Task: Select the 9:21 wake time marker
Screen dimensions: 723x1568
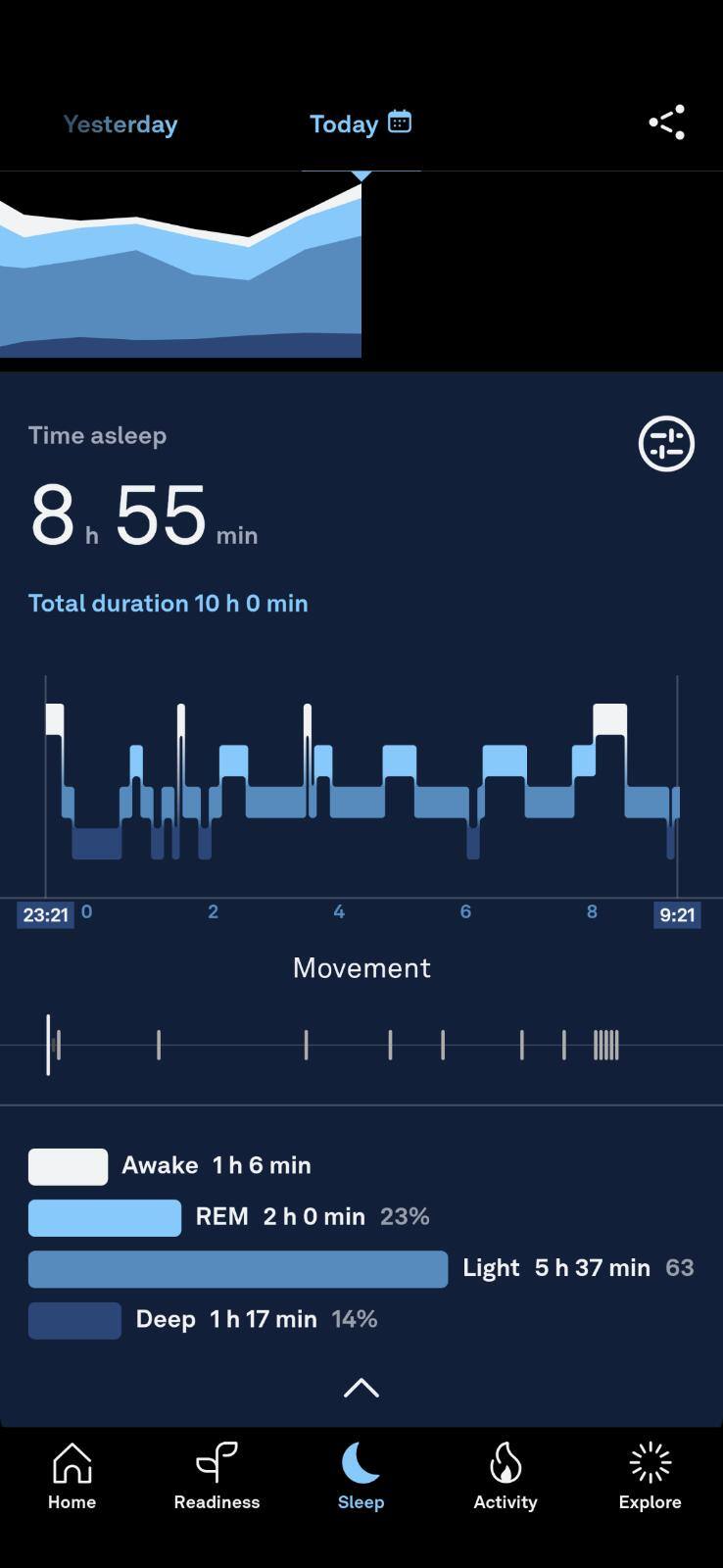Action: click(677, 914)
